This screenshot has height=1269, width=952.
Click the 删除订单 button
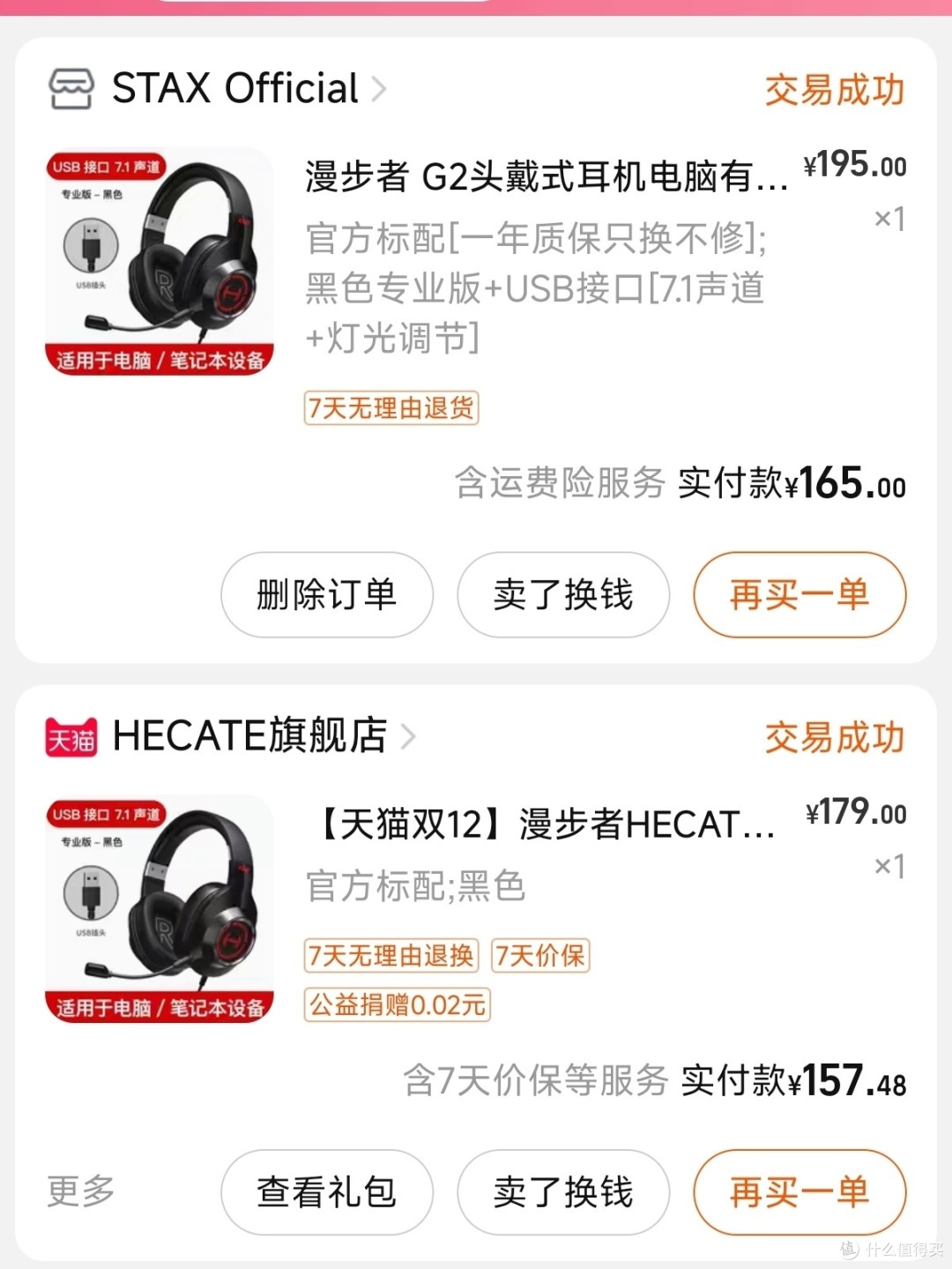(x=326, y=595)
